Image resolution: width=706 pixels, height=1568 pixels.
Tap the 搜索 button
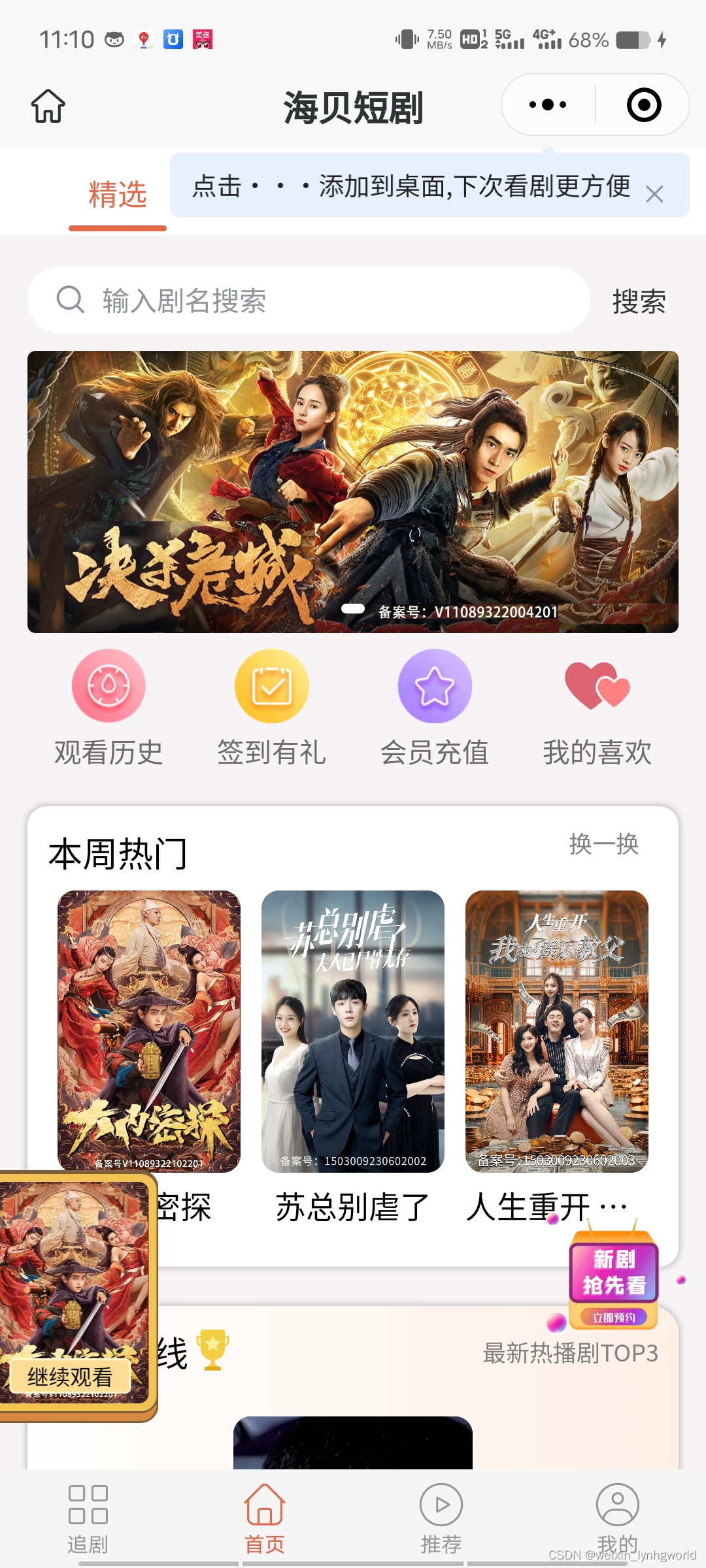(639, 302)
